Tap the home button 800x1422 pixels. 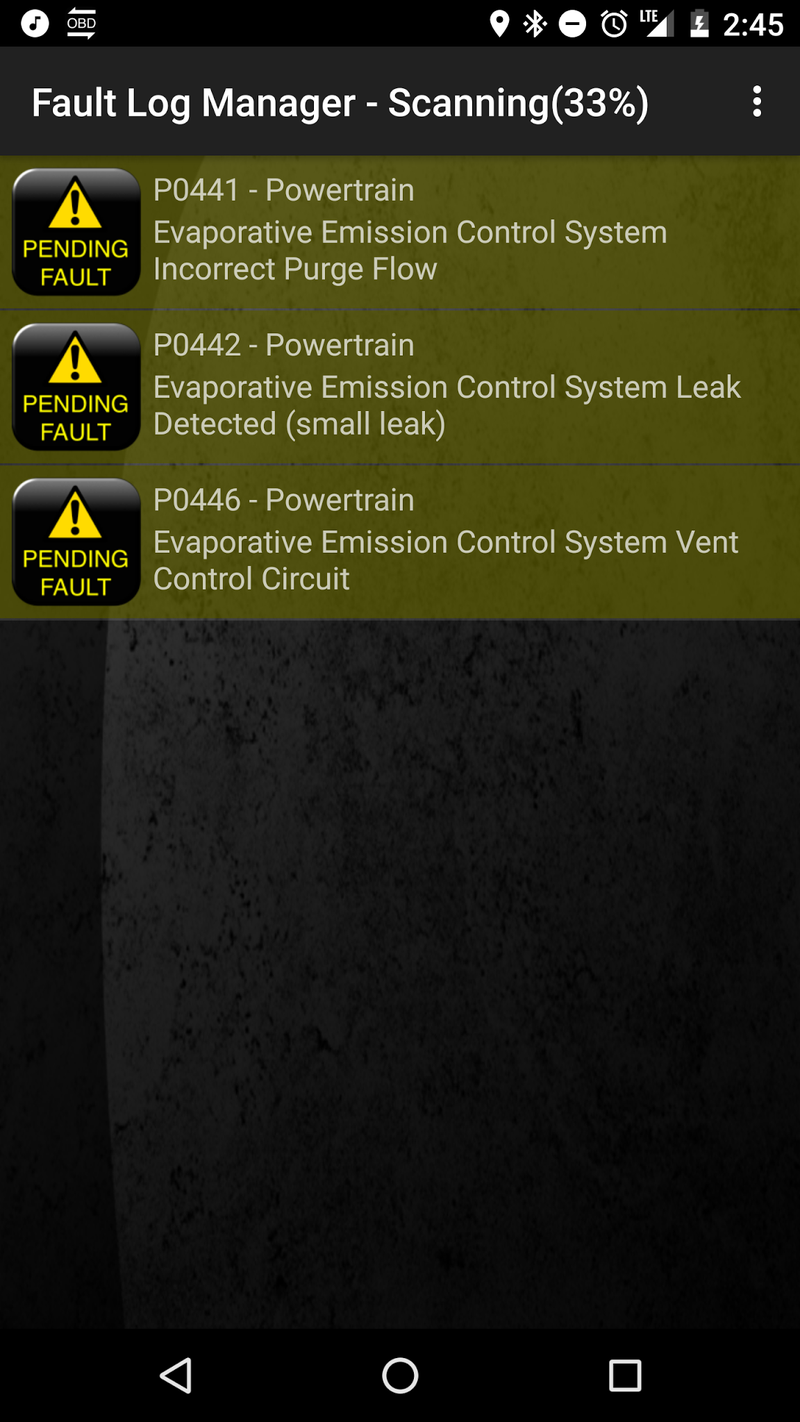(x=400, y=1376)
